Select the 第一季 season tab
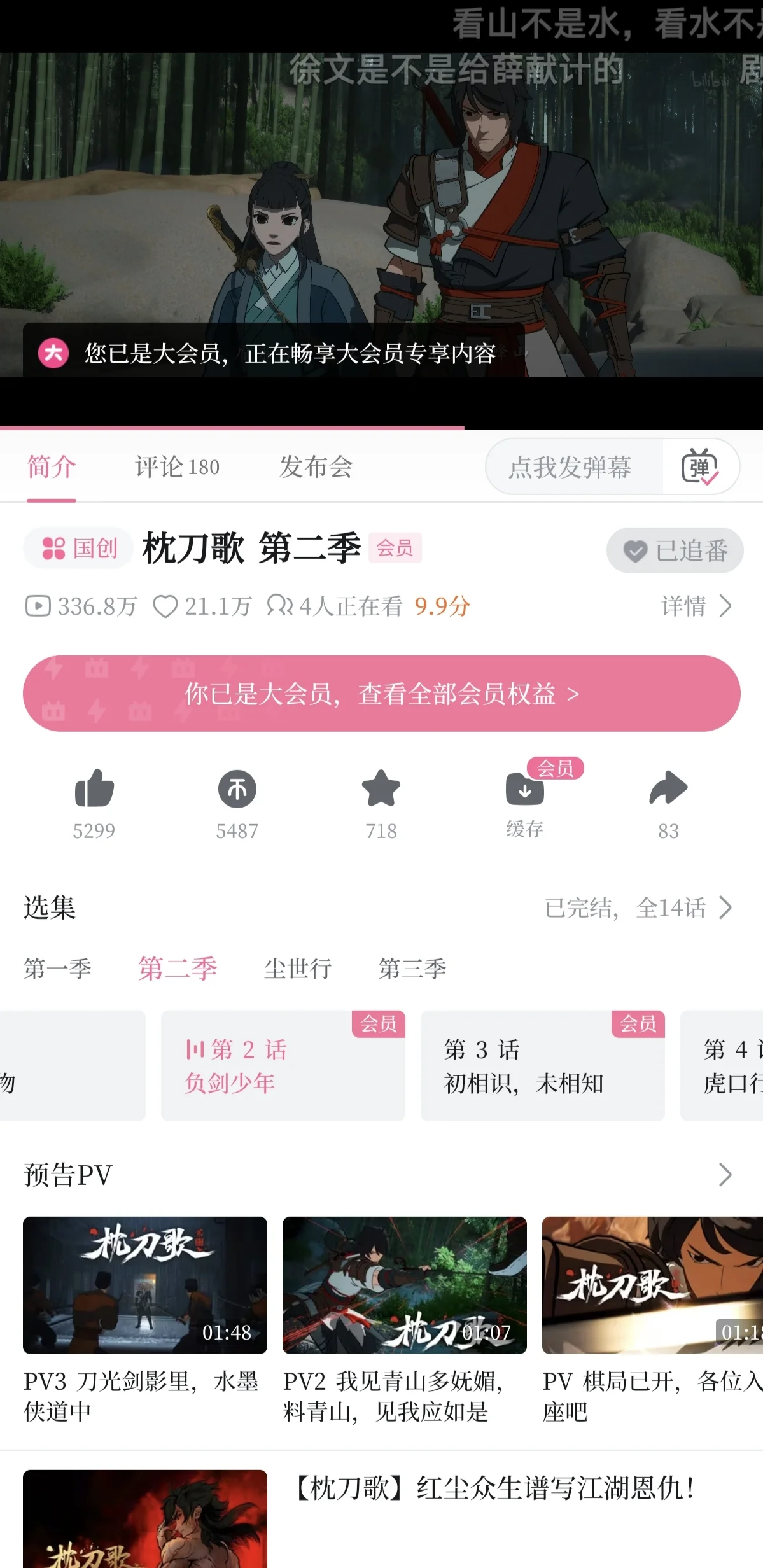The image size is (763, 1568). (57, 969)
